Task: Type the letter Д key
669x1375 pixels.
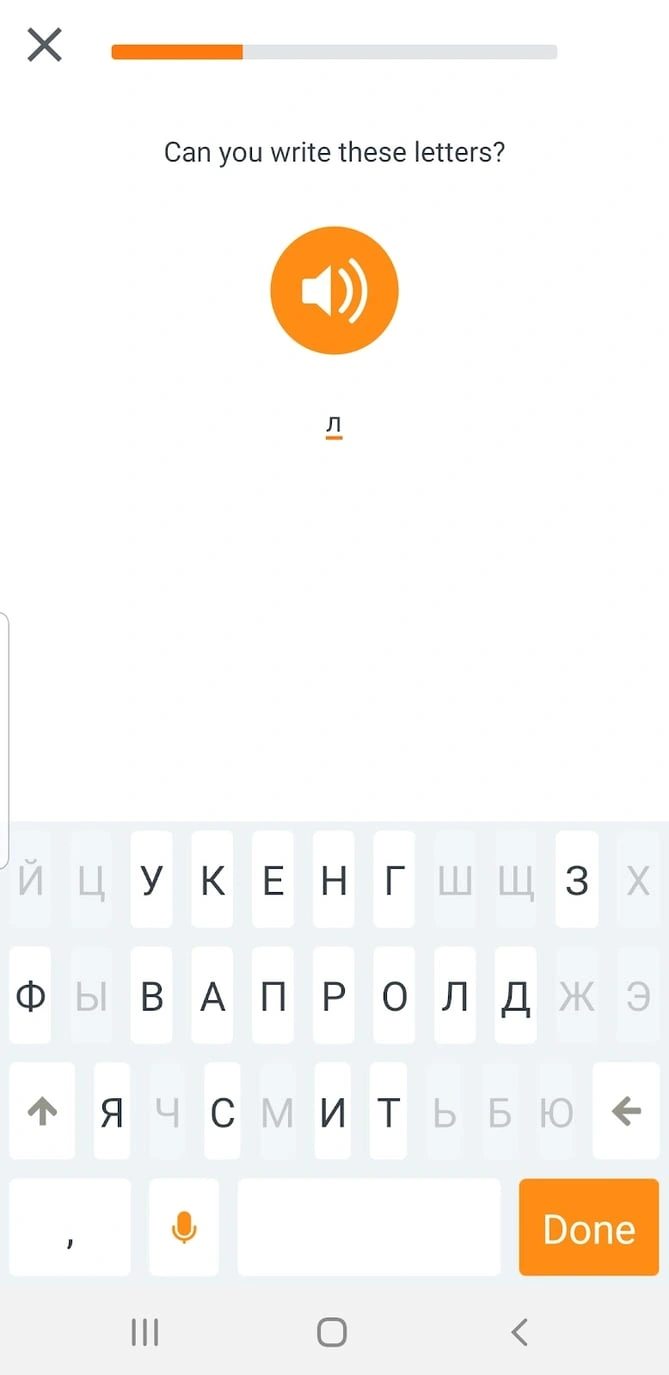Action: [x=516, y=996]
